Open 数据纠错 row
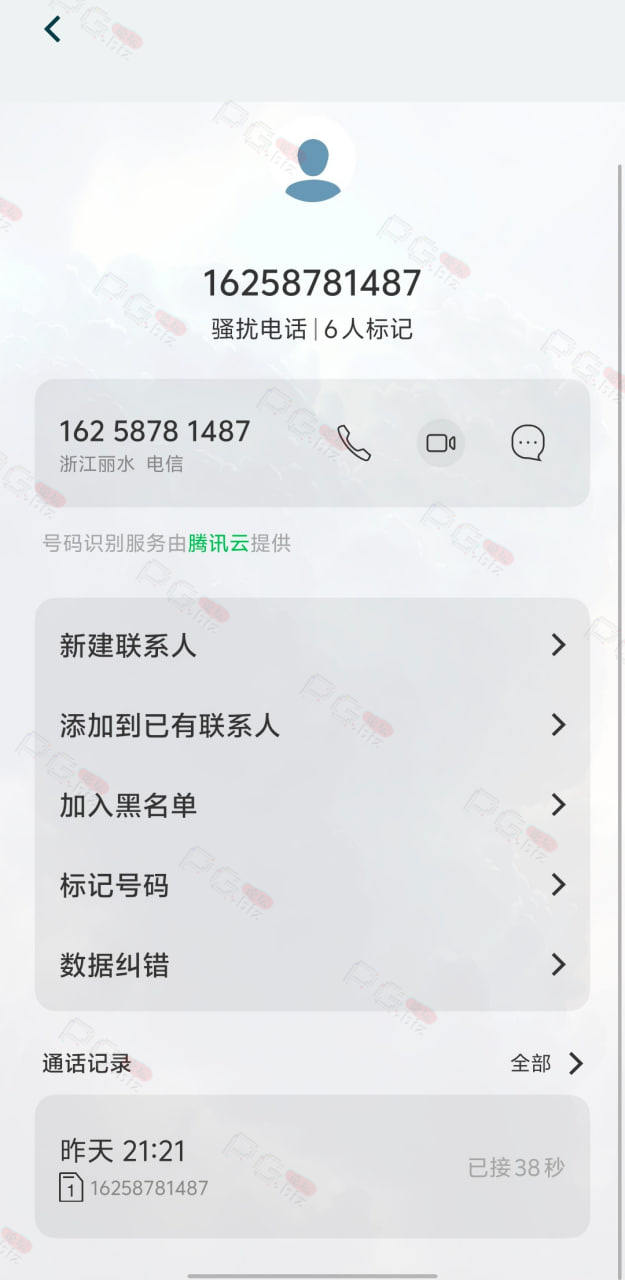 coord(312,965)
